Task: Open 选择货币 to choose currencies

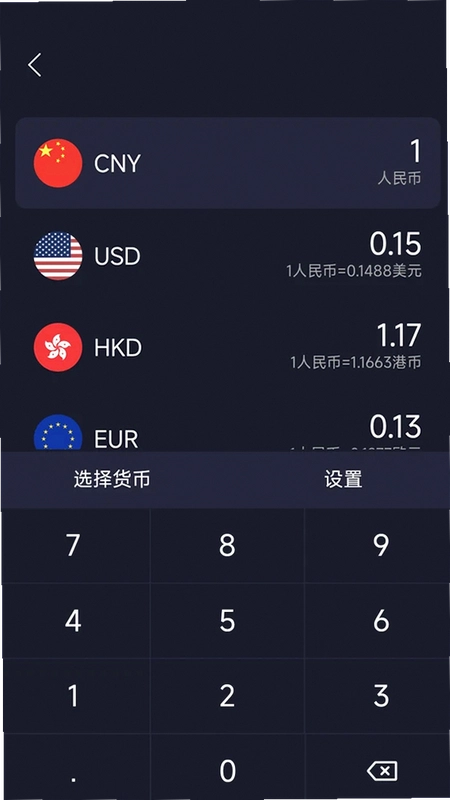Action: 112,480
